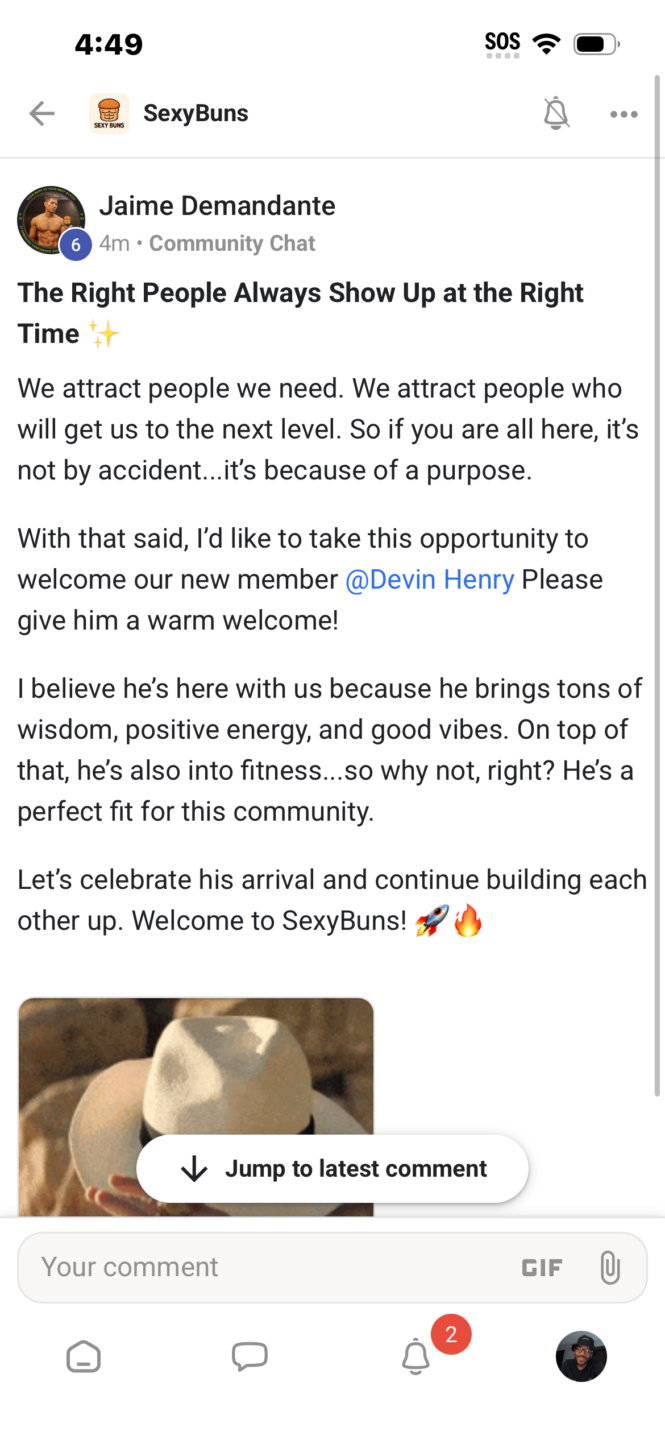Screen dimensions: 665x1440
Task: Switch to the chat messages tab
Action: click(249, 1356)
